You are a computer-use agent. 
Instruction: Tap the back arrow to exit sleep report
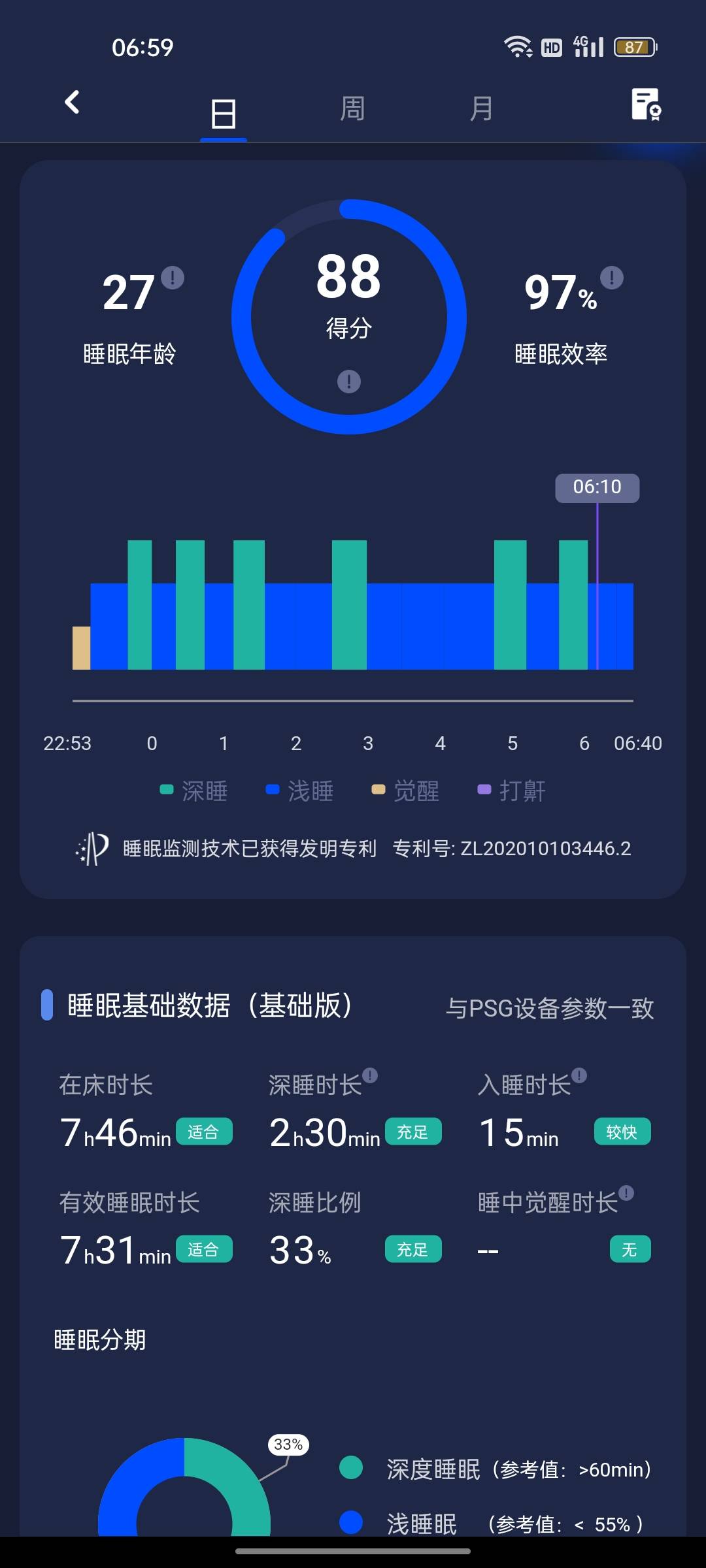[72, 103]
